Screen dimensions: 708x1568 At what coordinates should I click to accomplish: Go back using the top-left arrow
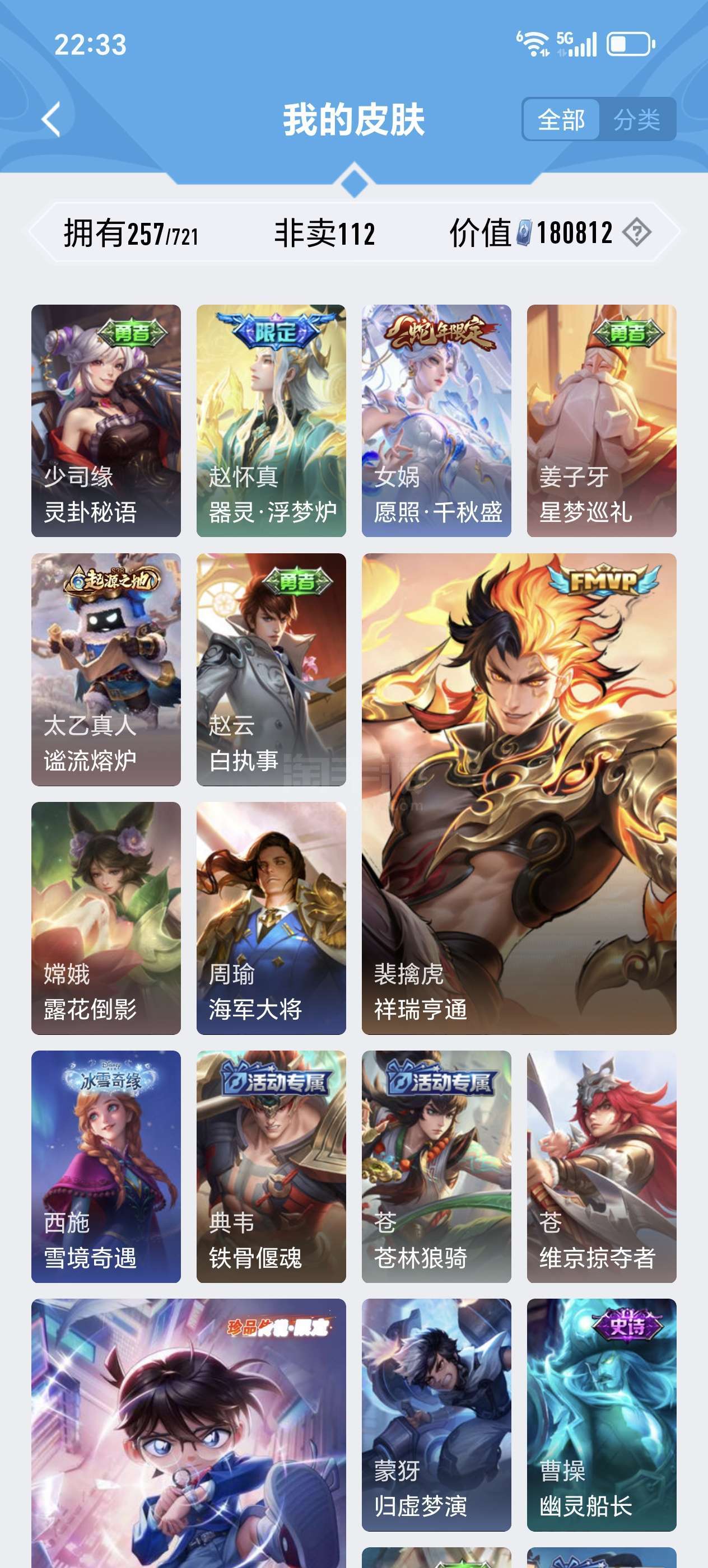[52, 119]
